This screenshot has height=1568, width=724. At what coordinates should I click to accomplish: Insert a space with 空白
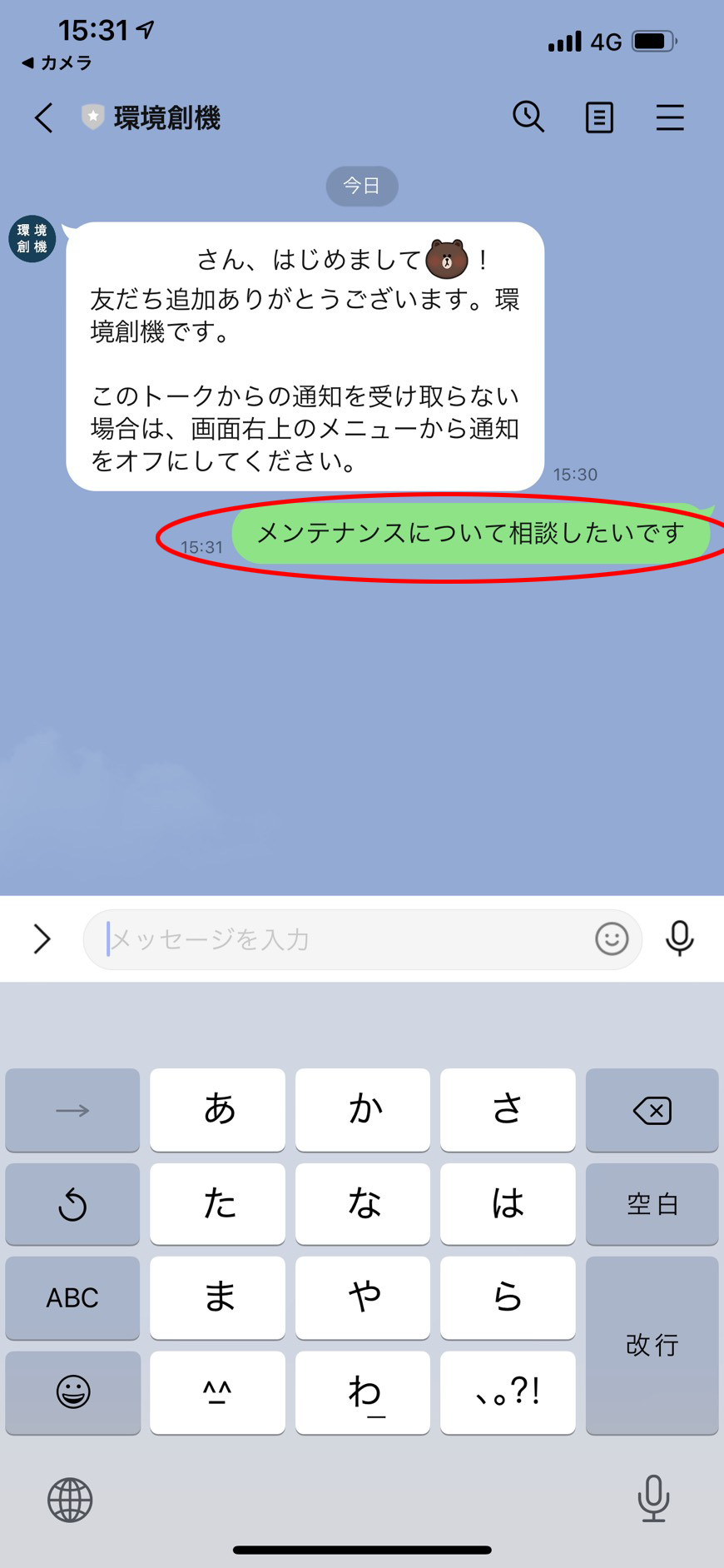(x=652, y=1204)
